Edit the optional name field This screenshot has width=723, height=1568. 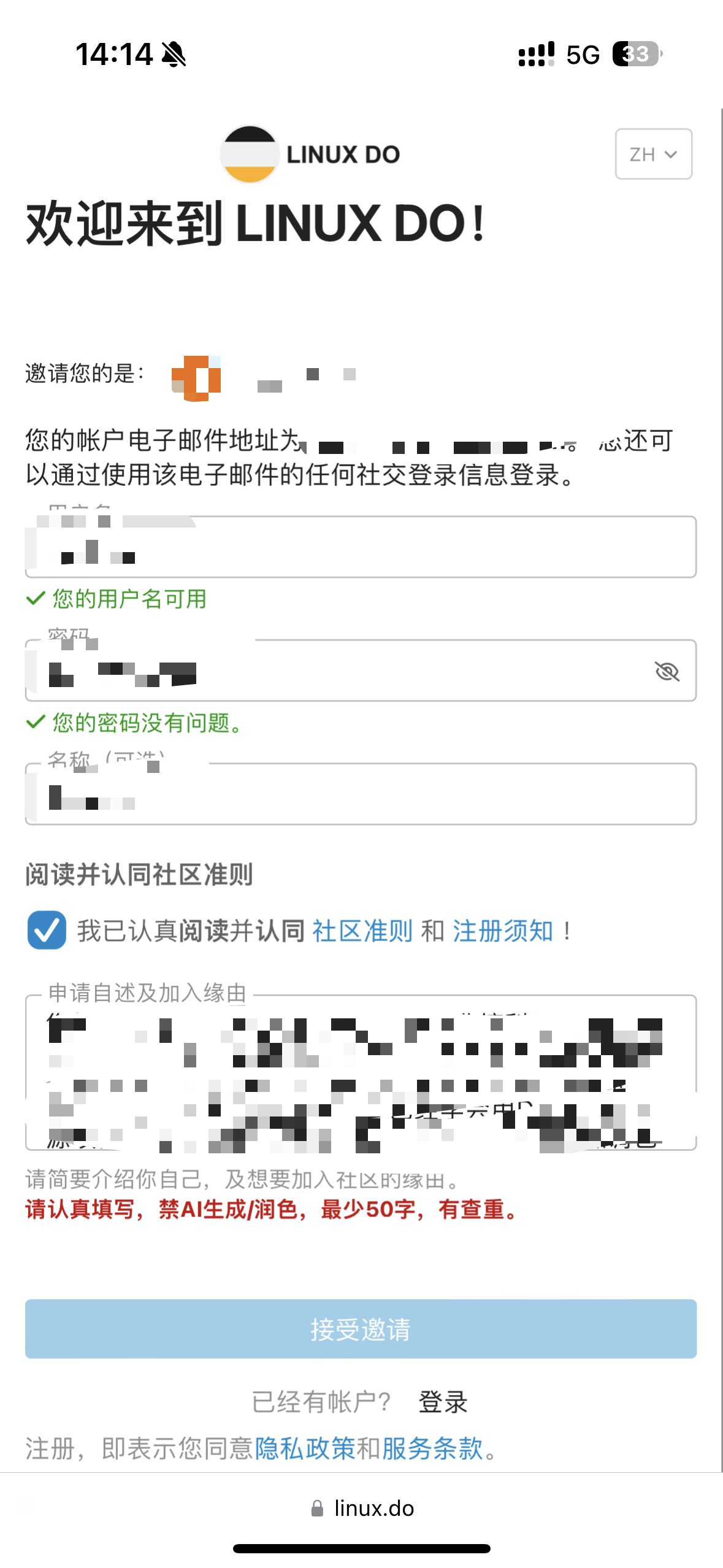tap(361, 794)
